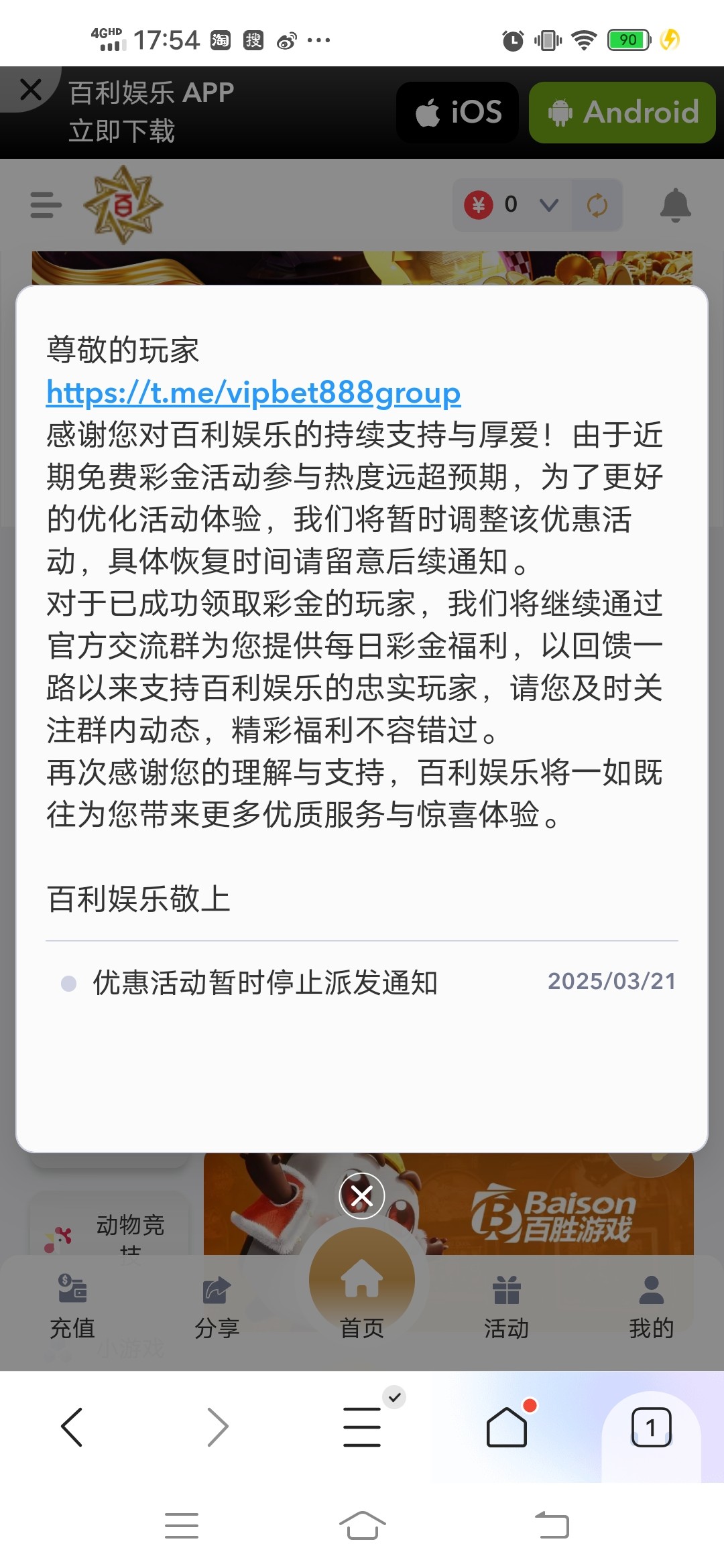The width and height of the screenshot is (724, 1568).
Task: Open the hamburger side menu
Action: (x=46, y=205)
